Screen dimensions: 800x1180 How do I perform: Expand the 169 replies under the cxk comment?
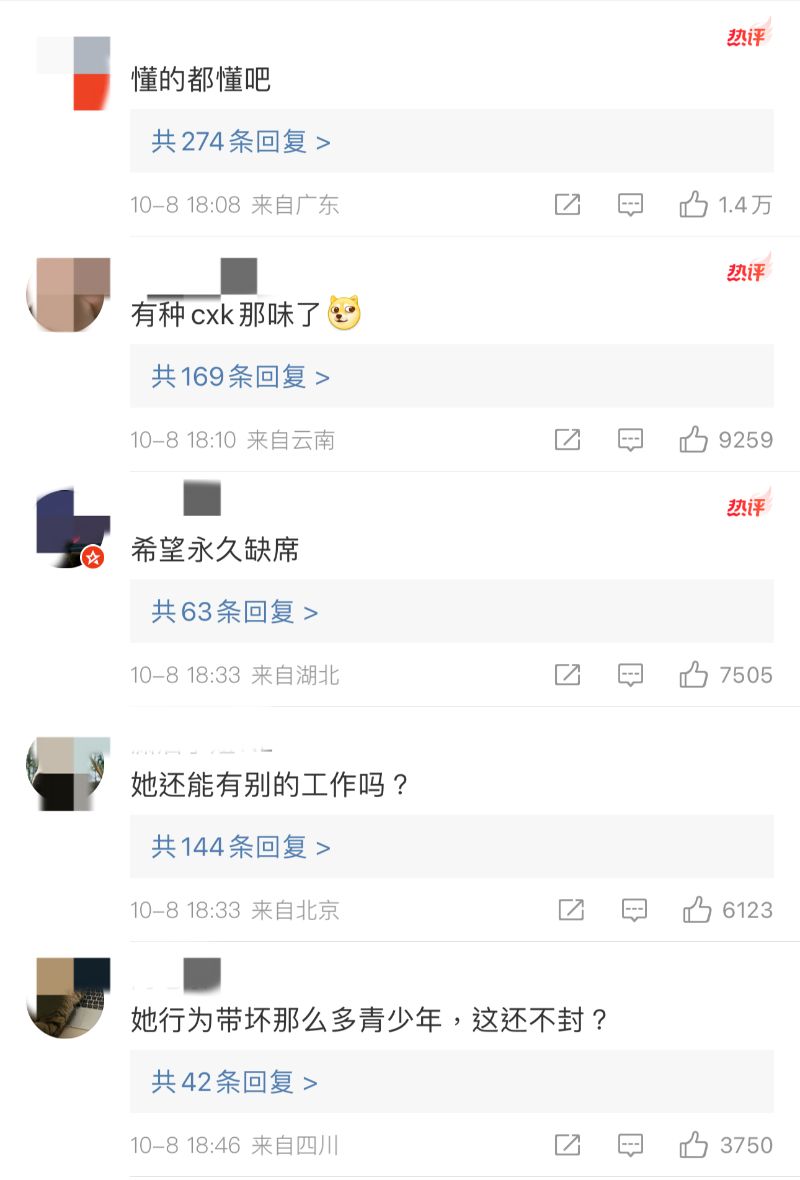coord(241,377)
